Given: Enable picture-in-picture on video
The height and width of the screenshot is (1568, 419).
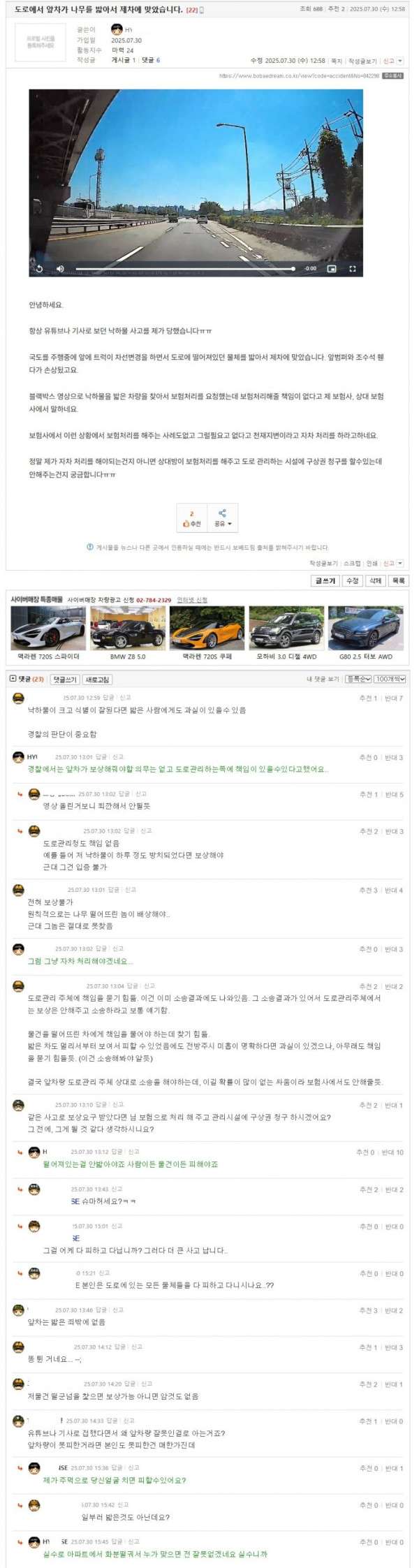Looking at the screenshot, I should pos(332,269).
